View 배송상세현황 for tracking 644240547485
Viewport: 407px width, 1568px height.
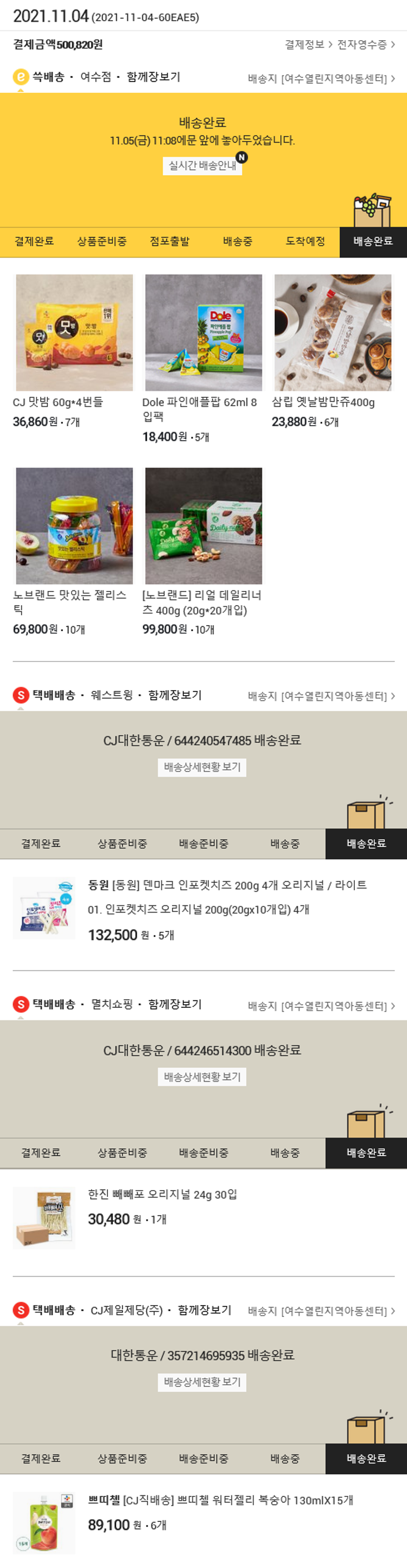point(202,767)
